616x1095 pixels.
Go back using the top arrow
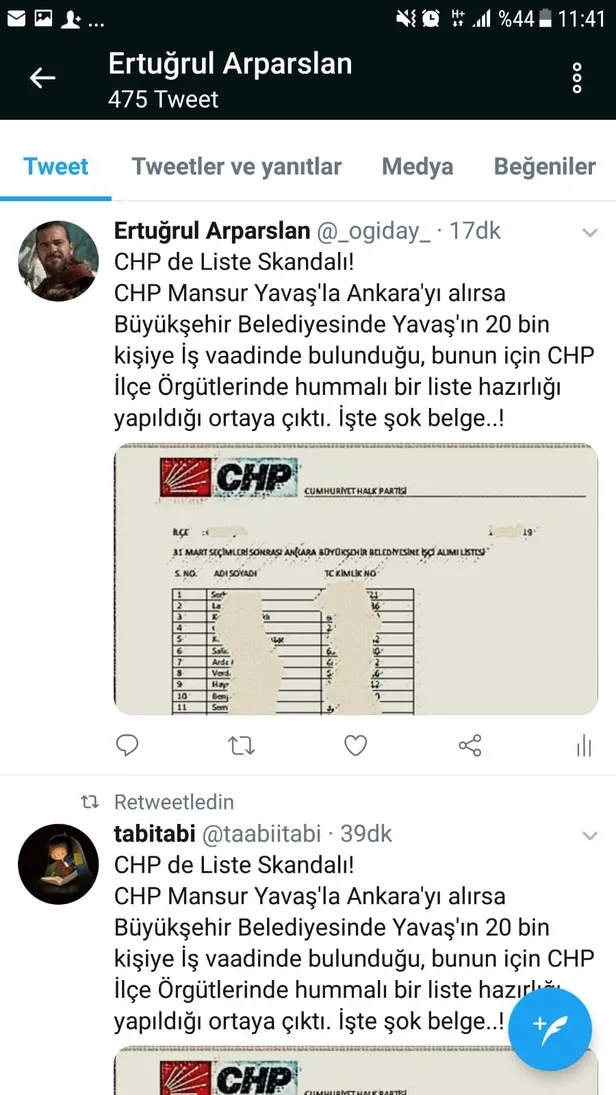coord(42,78)
